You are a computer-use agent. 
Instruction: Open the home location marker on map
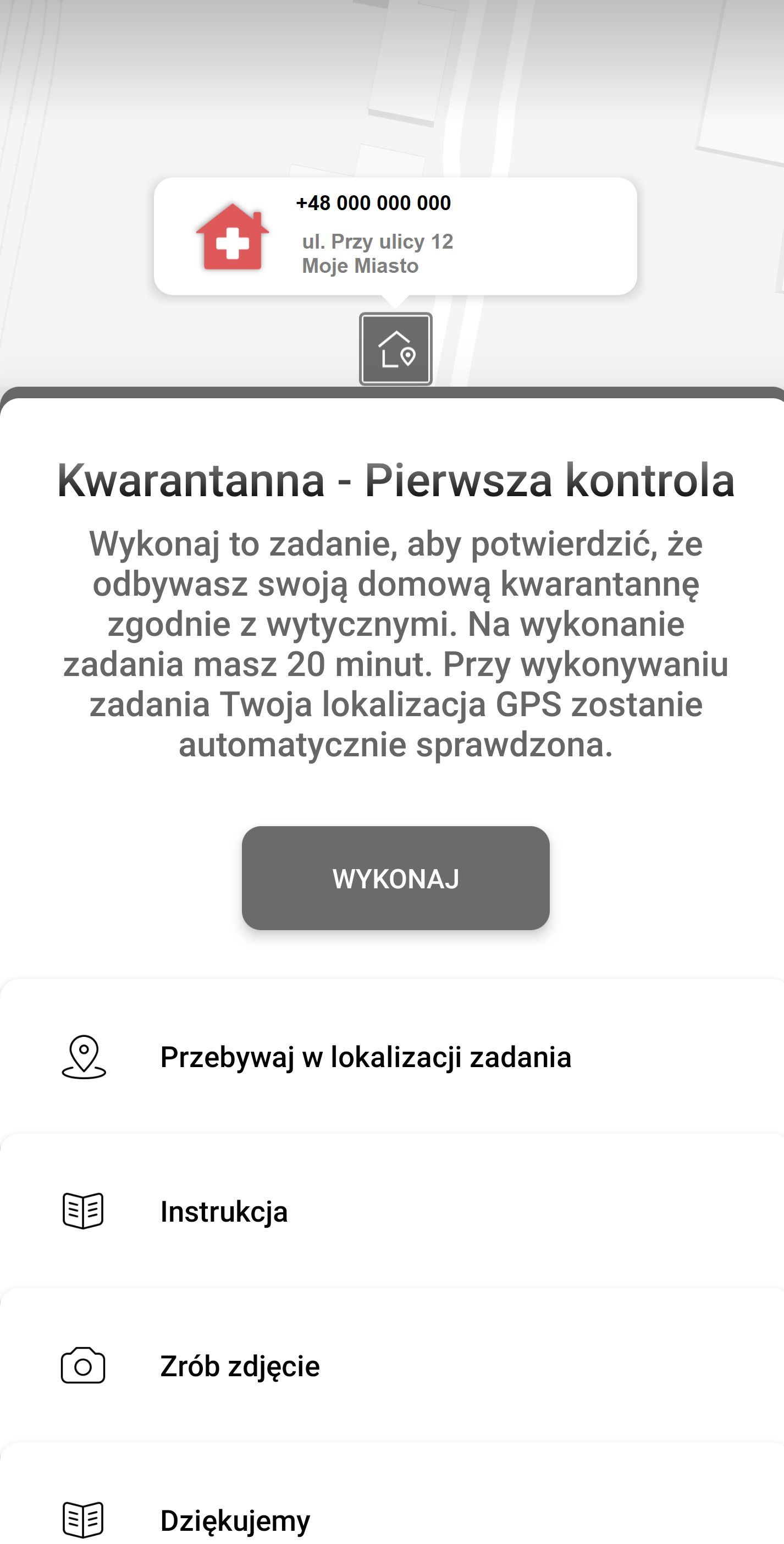[x=395, y=349]
